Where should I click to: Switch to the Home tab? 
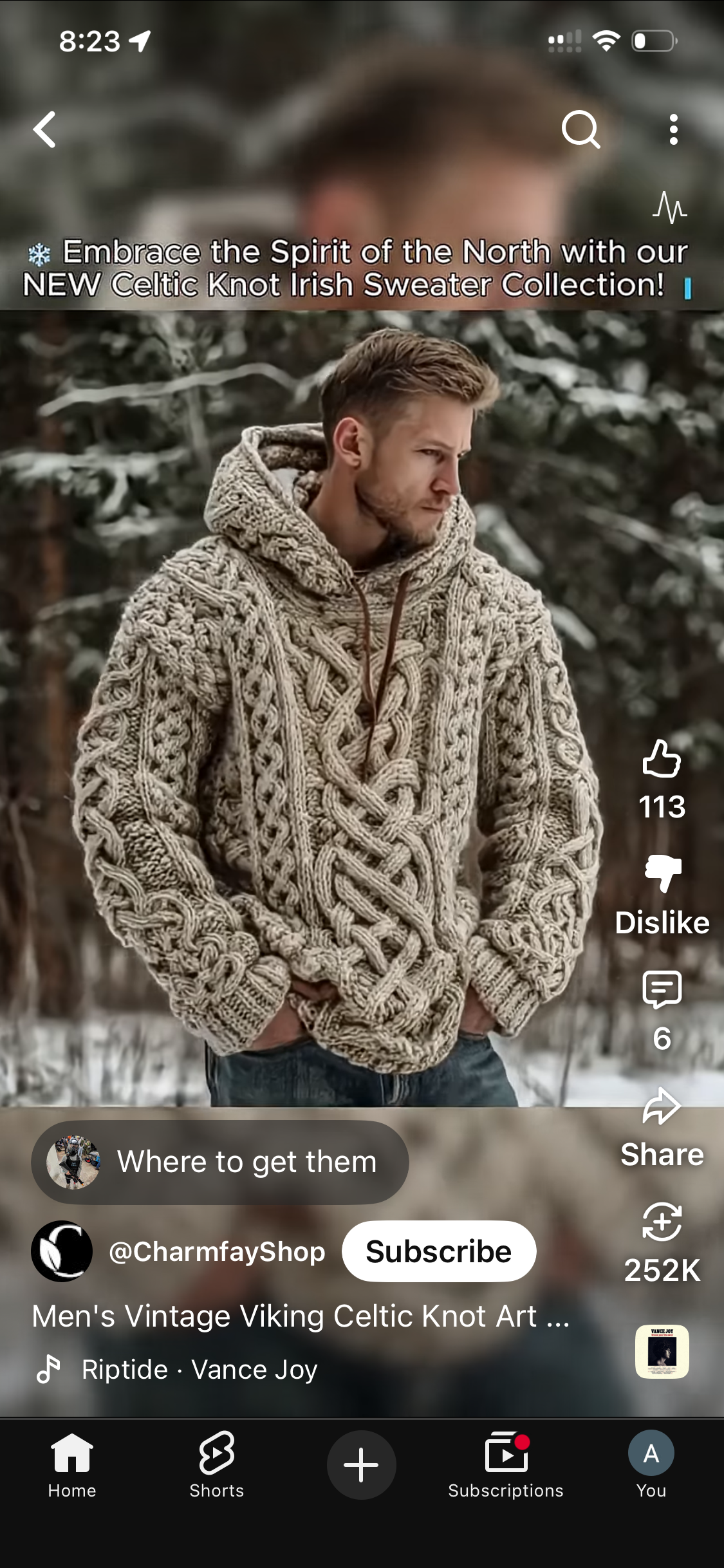[72, 1465]
